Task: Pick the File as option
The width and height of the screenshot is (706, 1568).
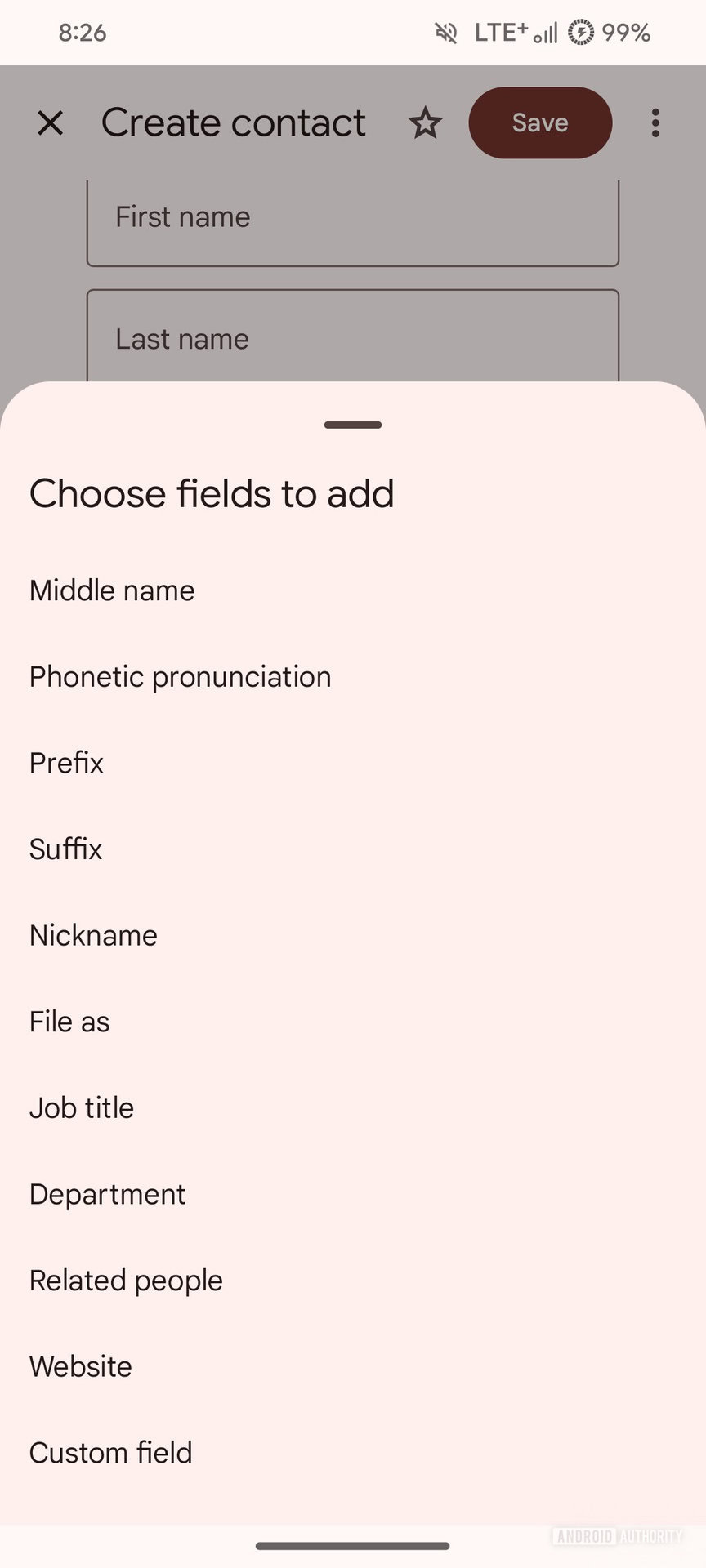Action: click(69, 1022)
